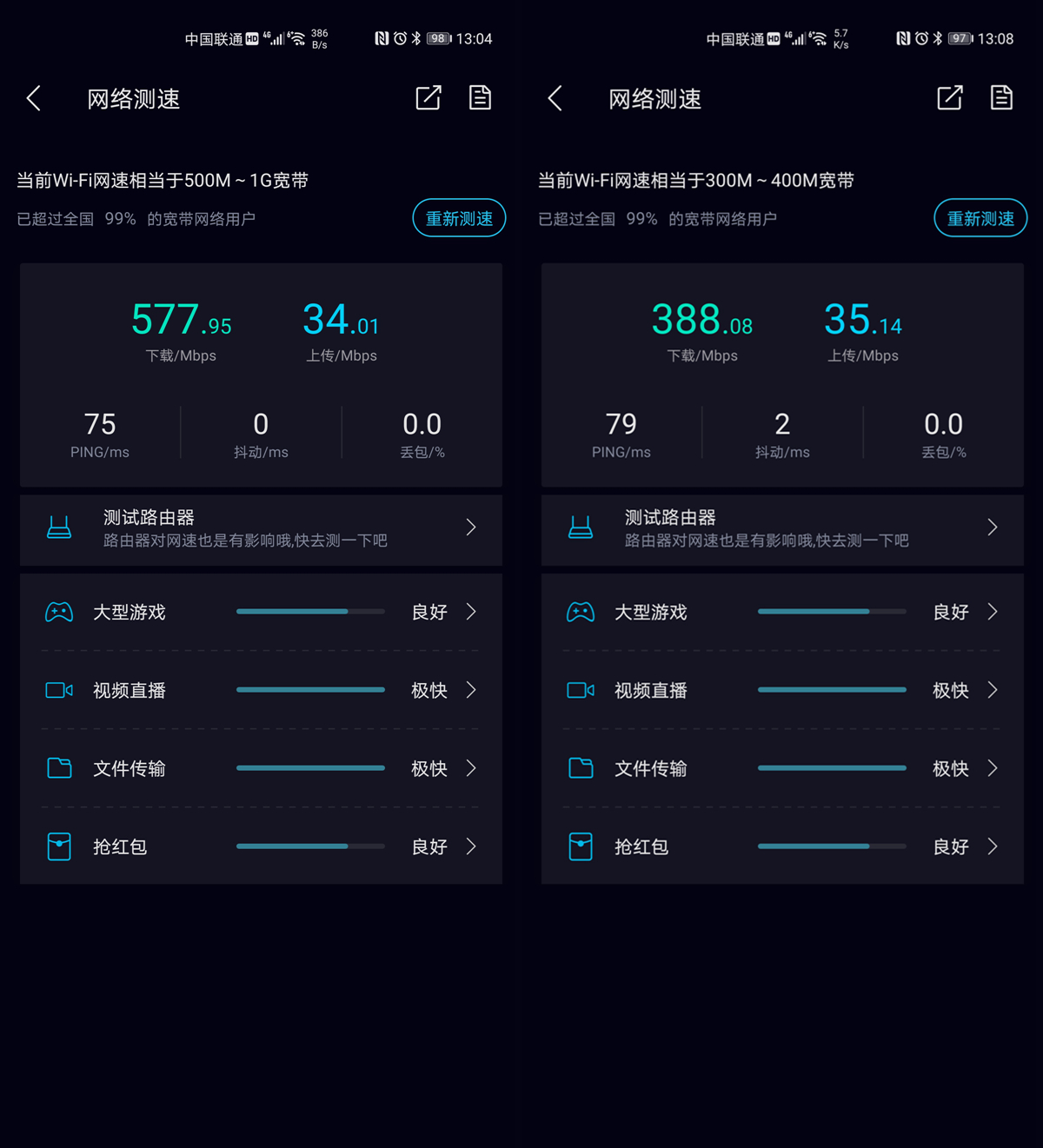Click the 文件传输 progress bar
1043x1148 pixels.
(310, 768)
